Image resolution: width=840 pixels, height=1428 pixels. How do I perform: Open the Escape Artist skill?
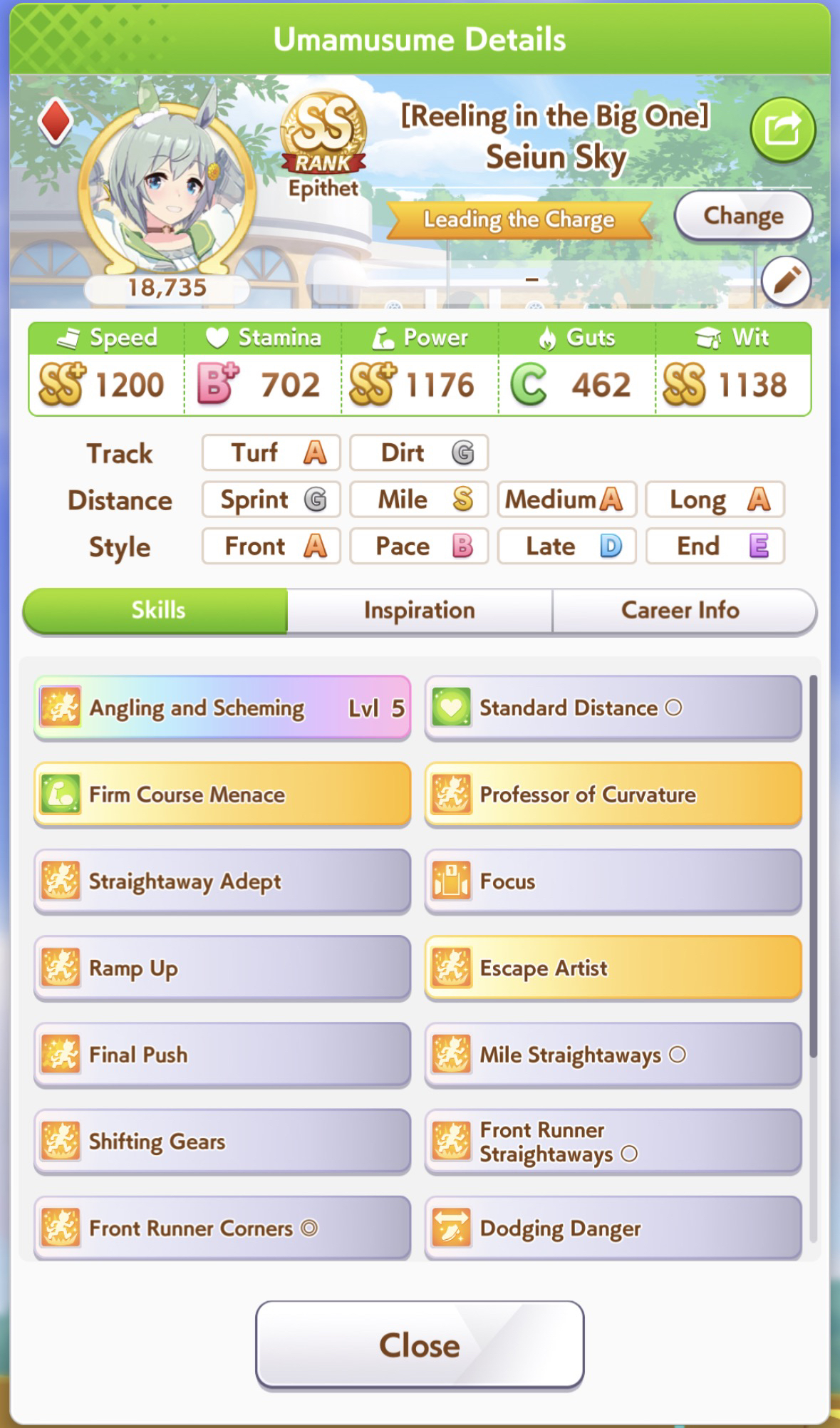click(x=613, y=968)
